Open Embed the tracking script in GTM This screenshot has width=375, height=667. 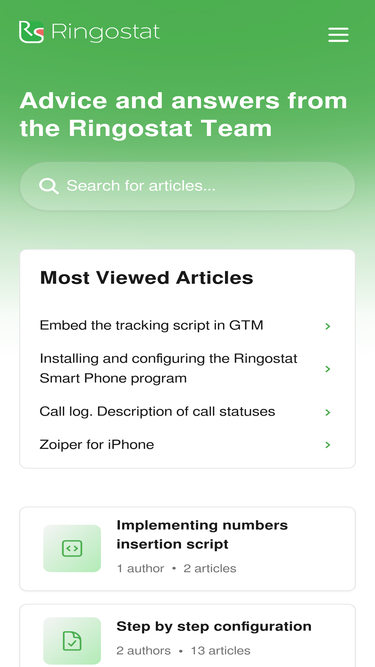[185, 325]
